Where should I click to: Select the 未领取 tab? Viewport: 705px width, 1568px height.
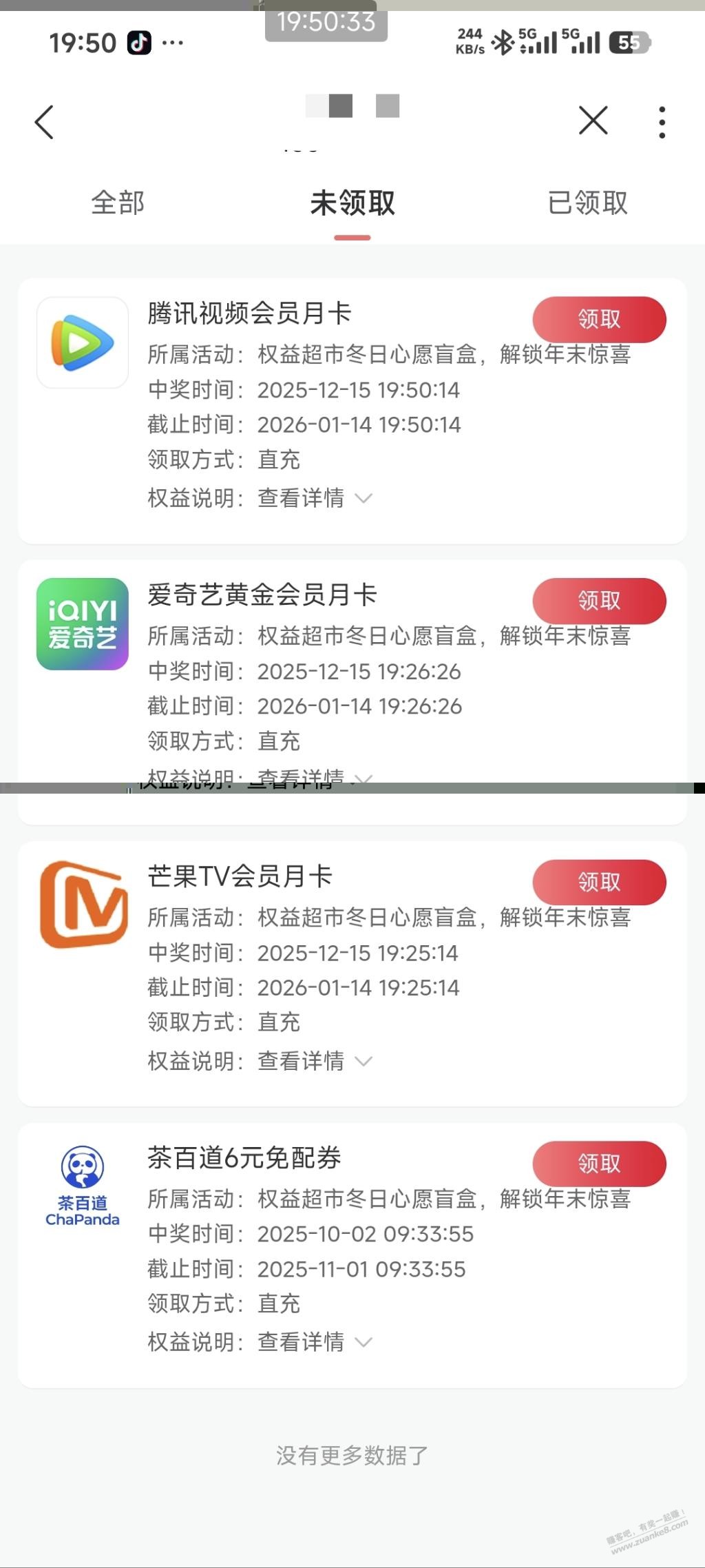pyautogui.click(x=352, y=203)
